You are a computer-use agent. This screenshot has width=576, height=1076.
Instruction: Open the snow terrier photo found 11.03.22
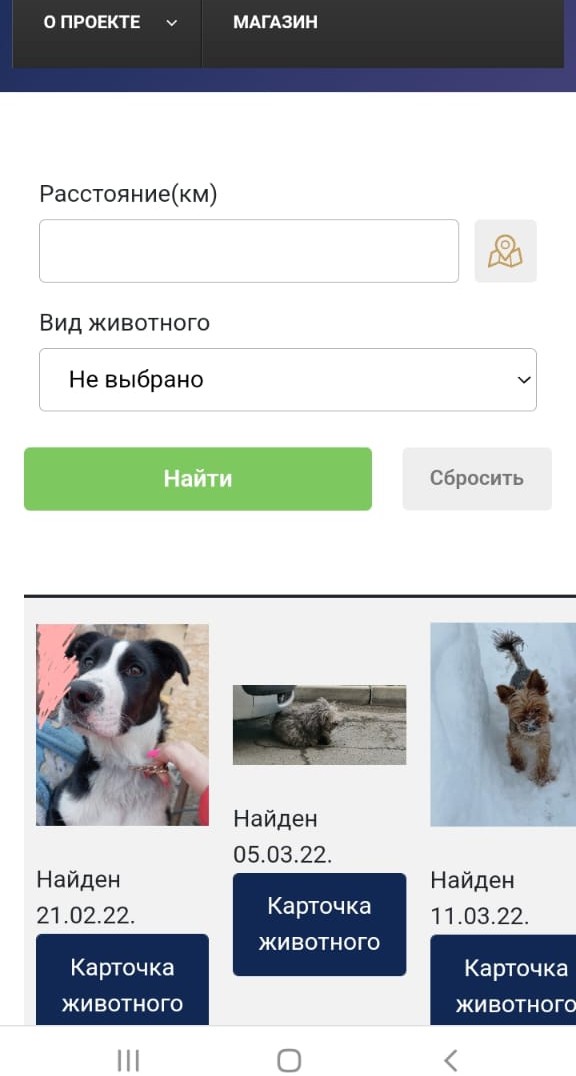[503, 725]
